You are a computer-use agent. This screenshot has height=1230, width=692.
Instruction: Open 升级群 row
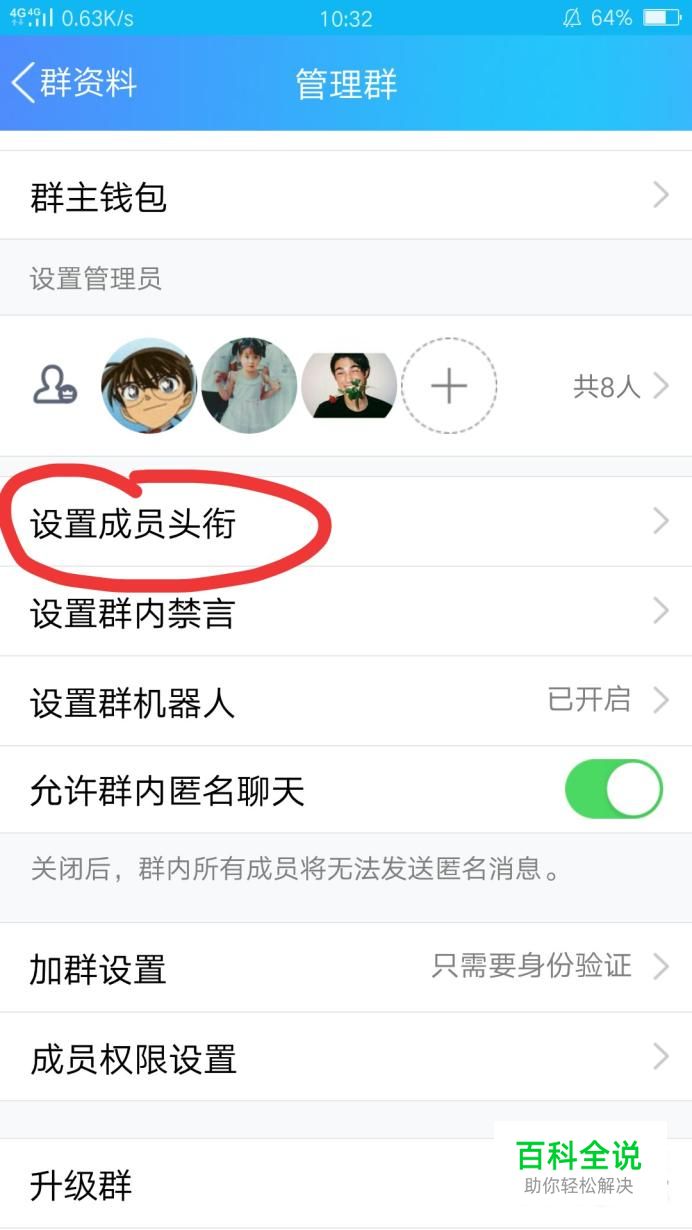(346, 1185)
